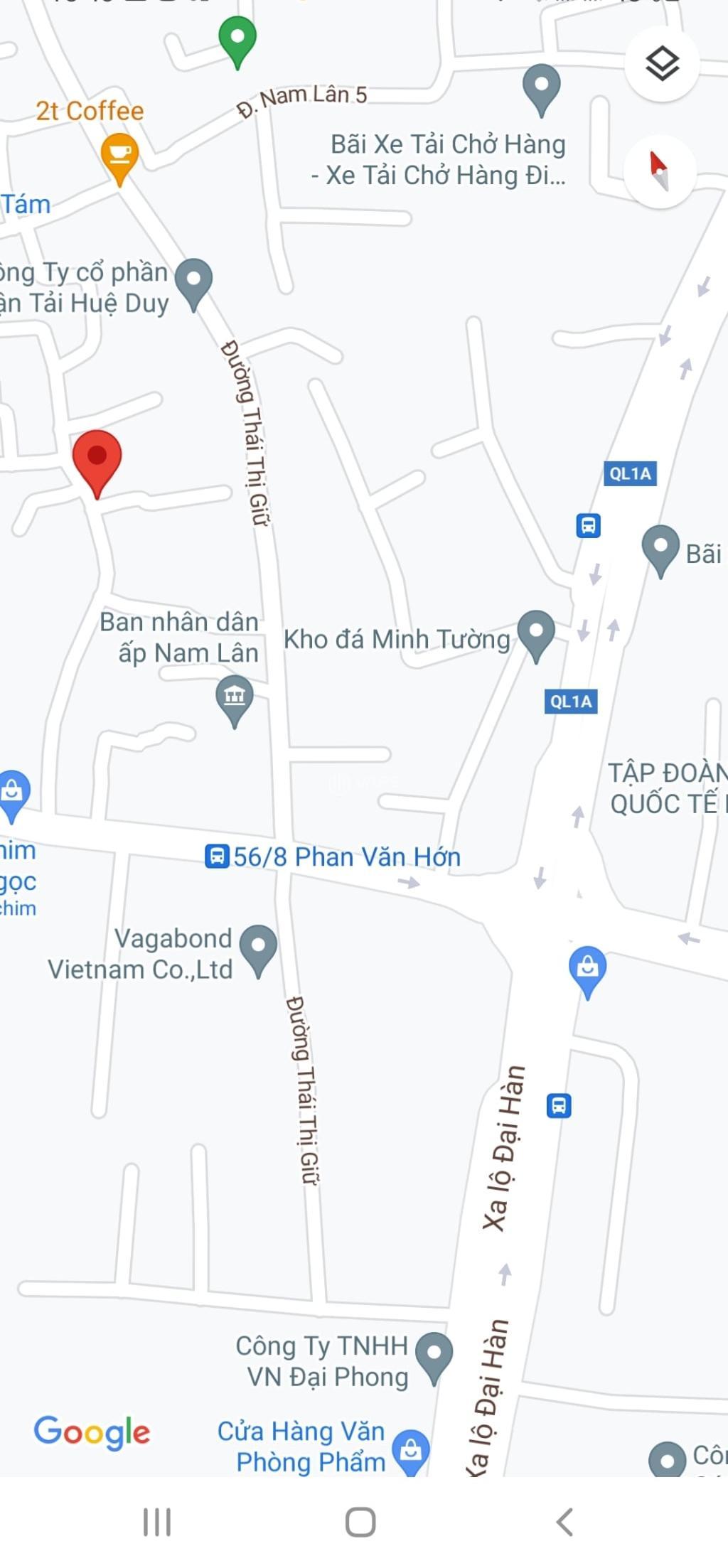Tap the green pin near Đ. Nam Lân 5
Image resolution: width=728 pixels, height=1568 pixels.
click(x=237, y=38)
